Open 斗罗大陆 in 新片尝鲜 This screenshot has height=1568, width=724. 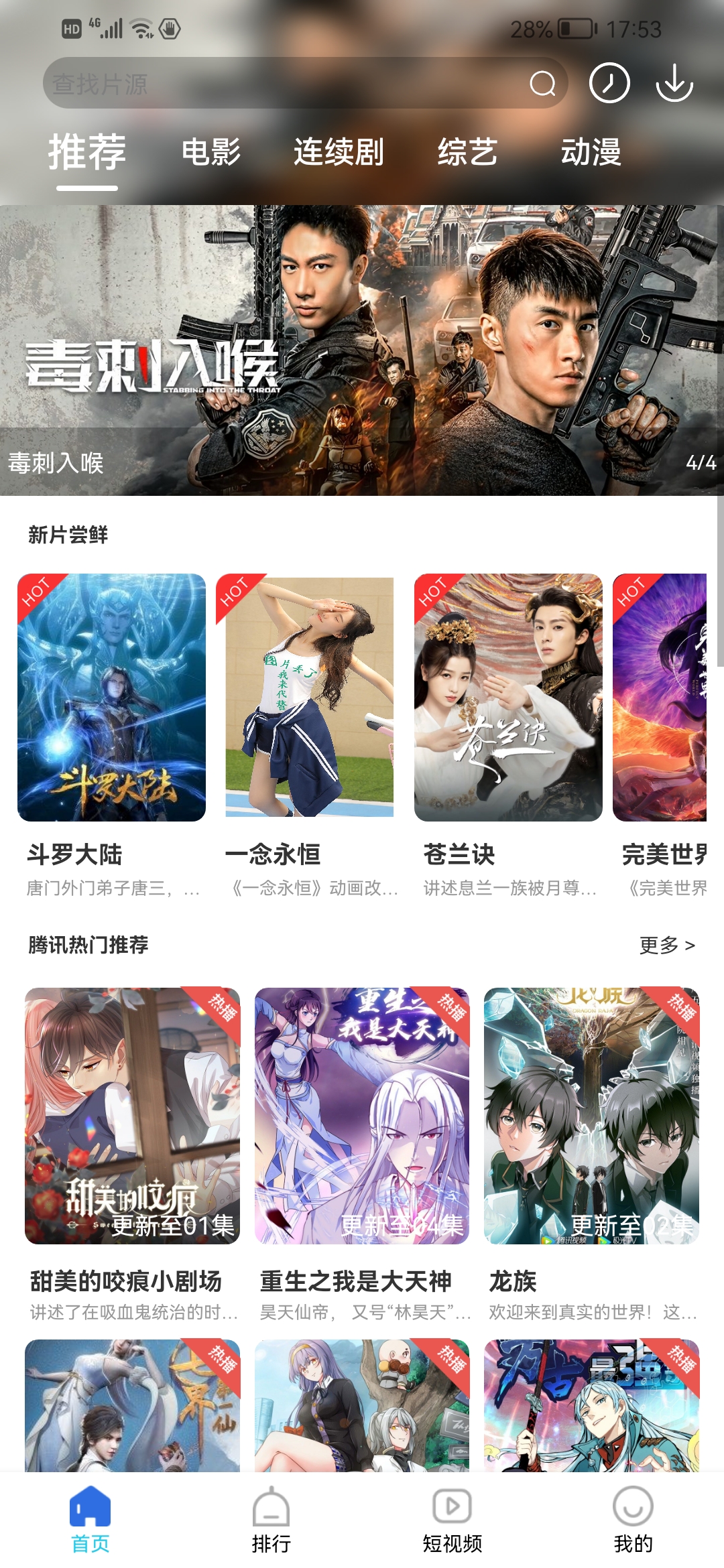pyautogui.click(x=111, y=698)
